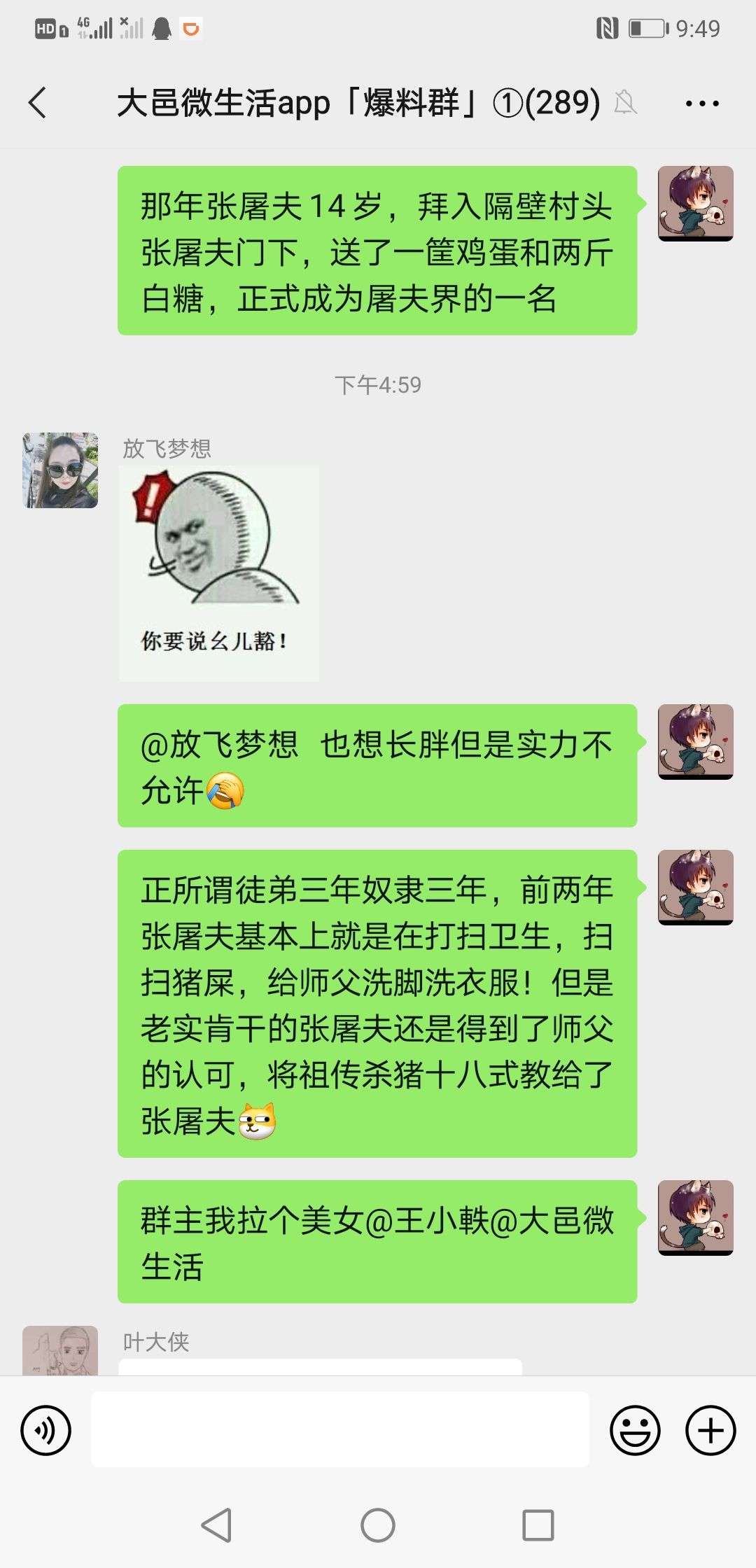
Task: Focus the message text field
Action: [339, 1429]
